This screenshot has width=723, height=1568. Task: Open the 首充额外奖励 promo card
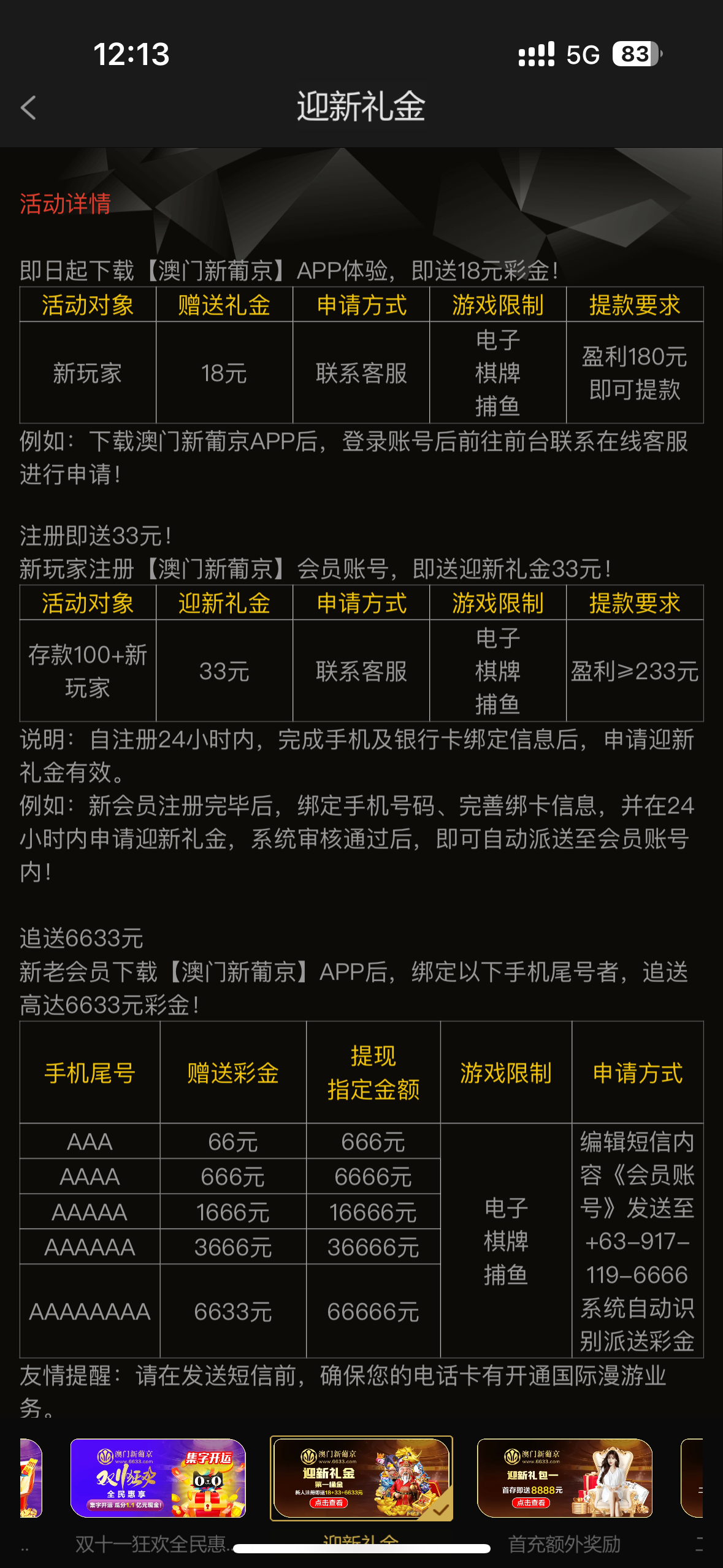coord(564,1478)
